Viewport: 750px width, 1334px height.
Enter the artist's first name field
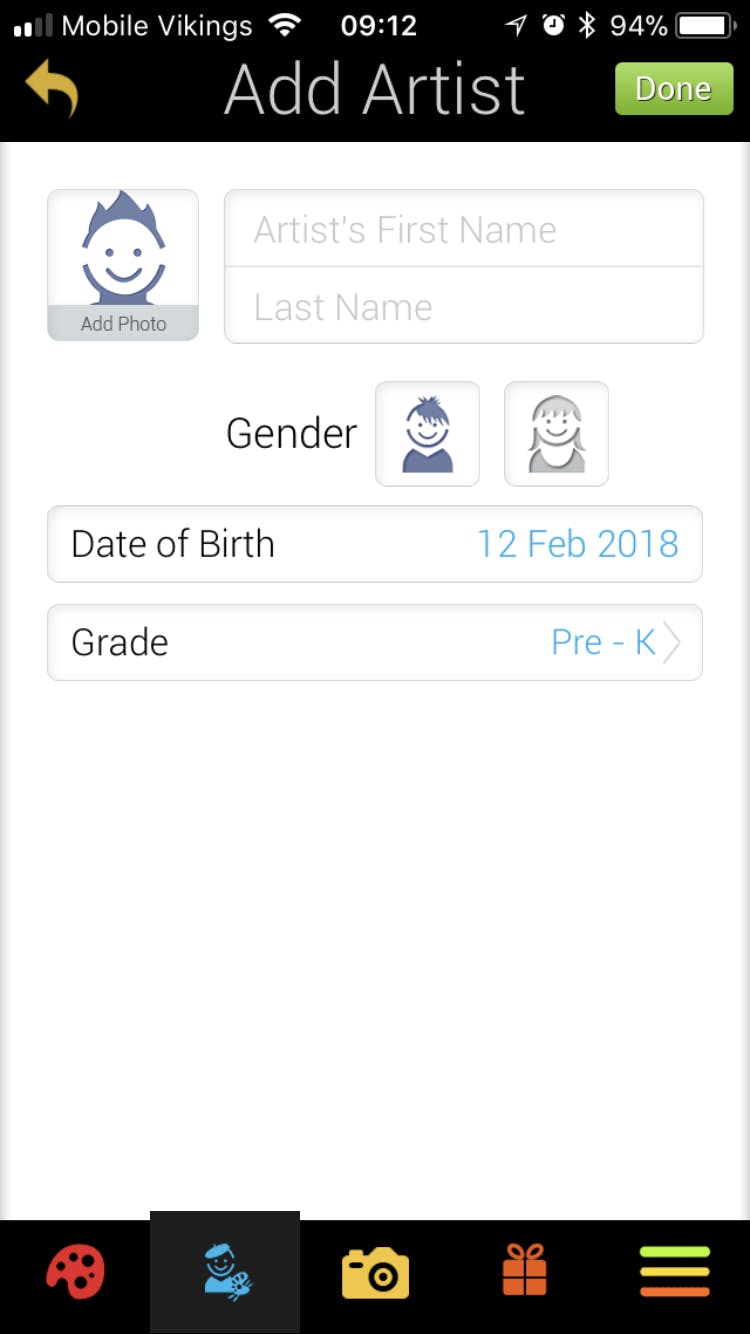pyautogui.click(x=464, y=229)
